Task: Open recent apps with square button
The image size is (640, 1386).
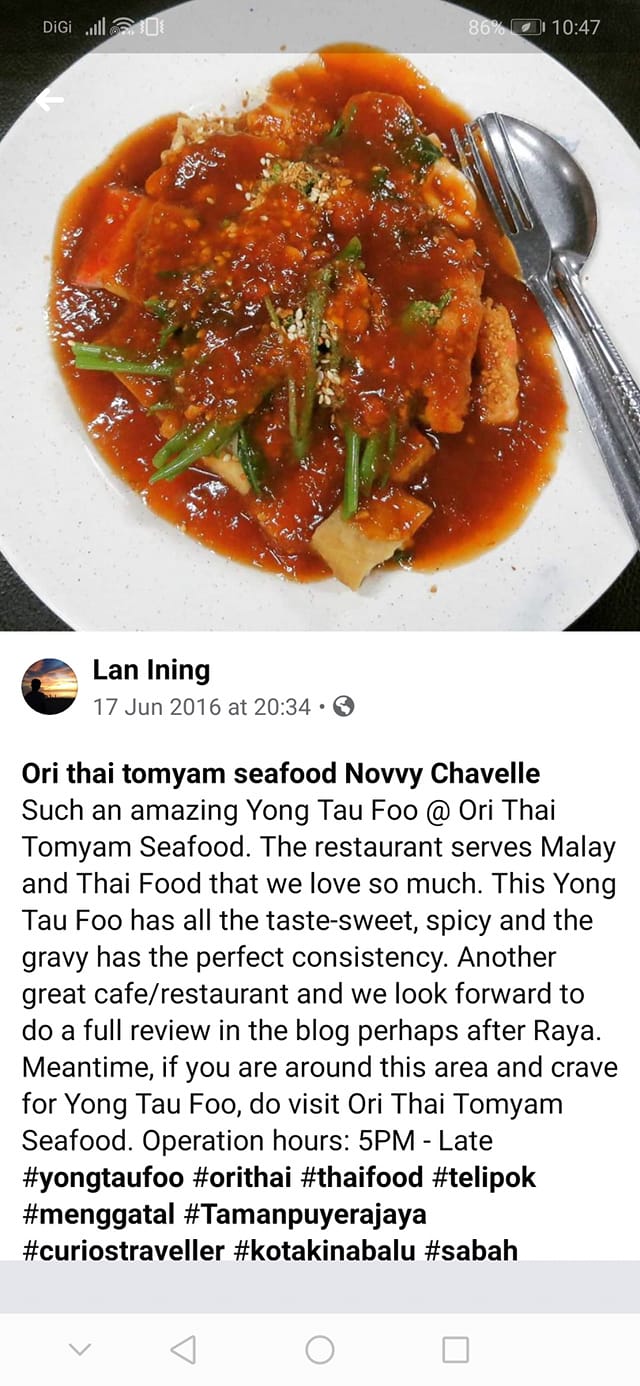Action: (455, 1350)
